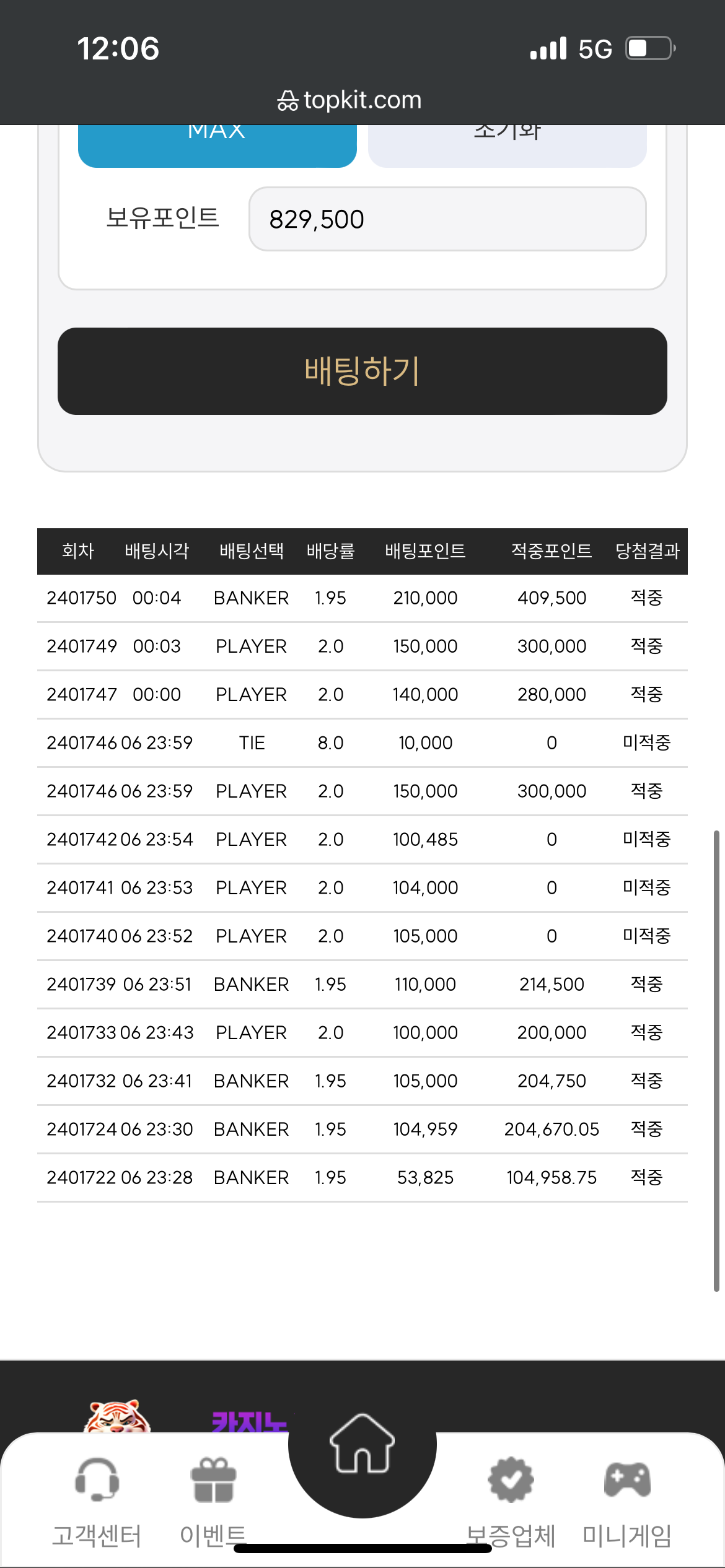725x1568 pixels.
Task: Tap the blue MAX button
Action: pos(217,146)
